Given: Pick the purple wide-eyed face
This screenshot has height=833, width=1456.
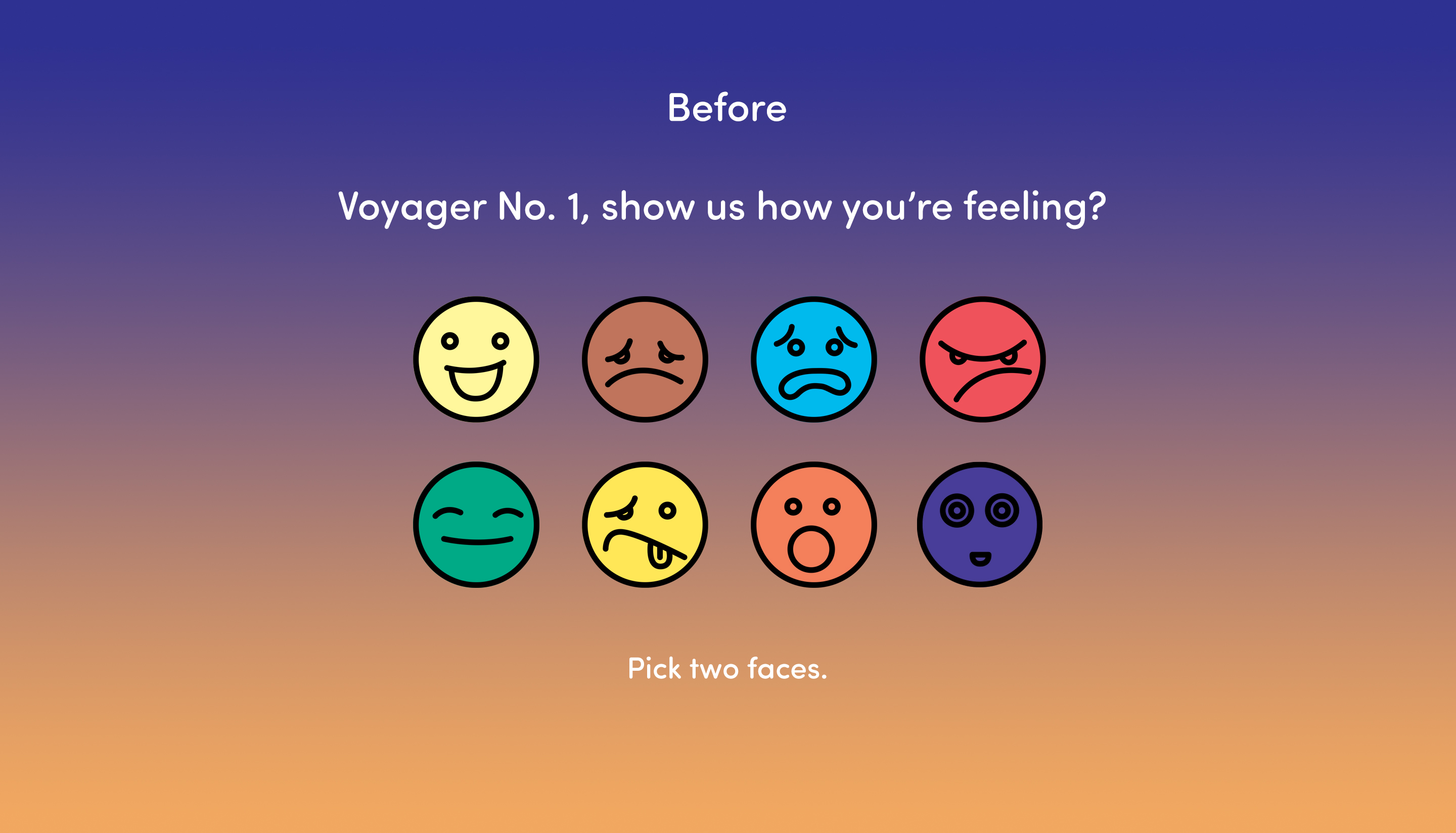Looking at the screenshot, I should coord(979,525).
